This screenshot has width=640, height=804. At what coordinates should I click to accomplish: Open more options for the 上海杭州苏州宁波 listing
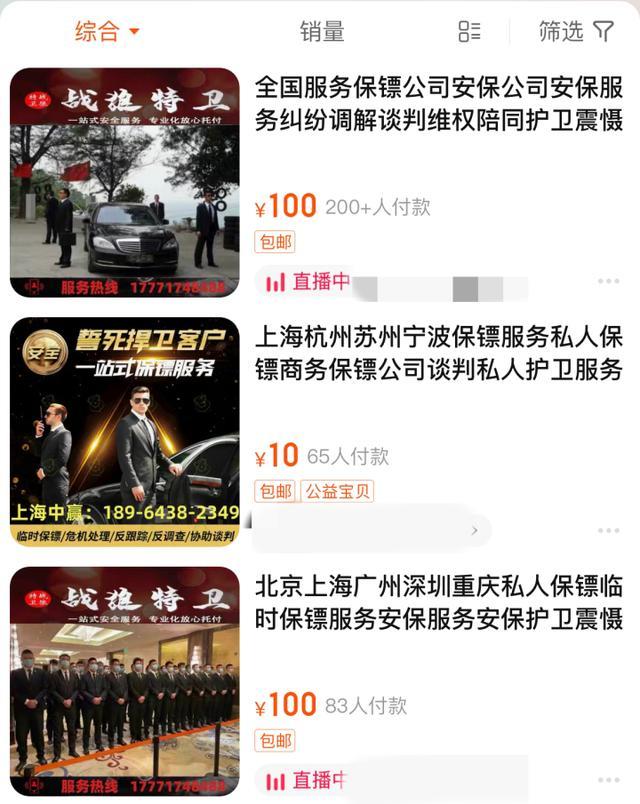click(x=608, y=530)
